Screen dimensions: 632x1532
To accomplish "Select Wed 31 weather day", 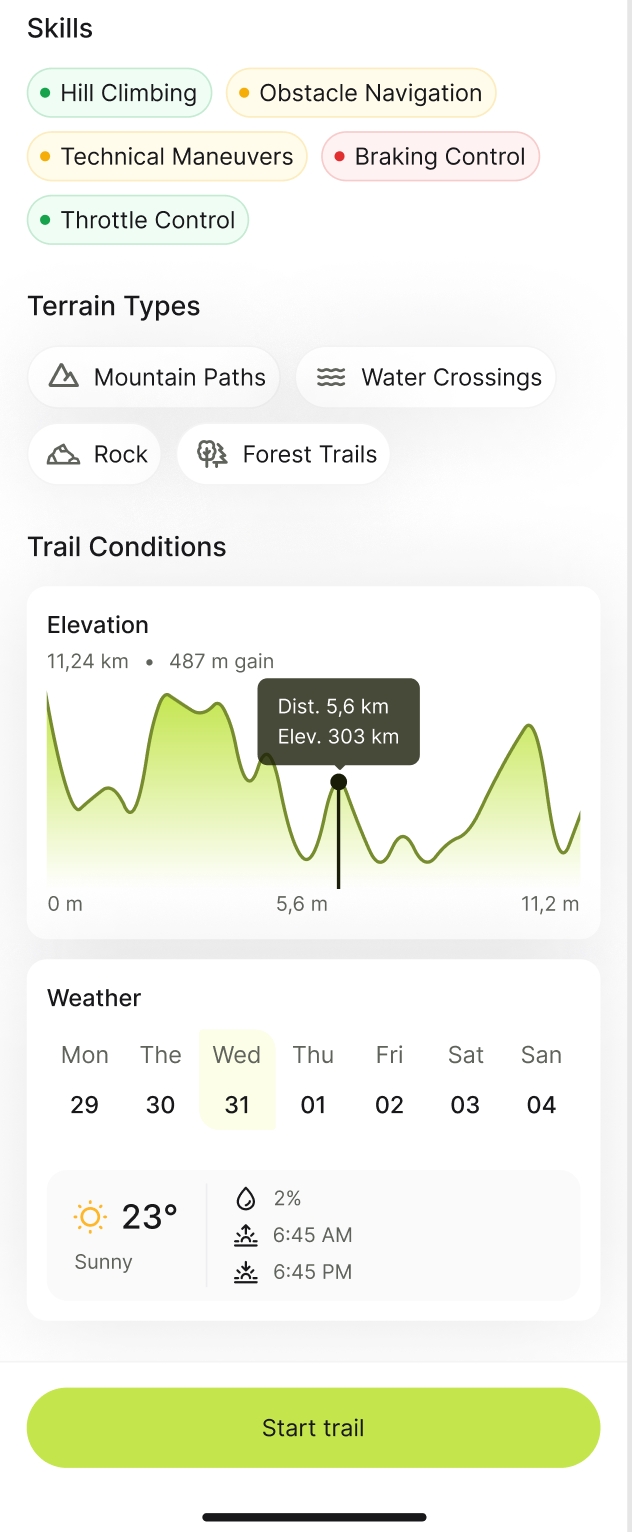I will tap(237, 1080).
